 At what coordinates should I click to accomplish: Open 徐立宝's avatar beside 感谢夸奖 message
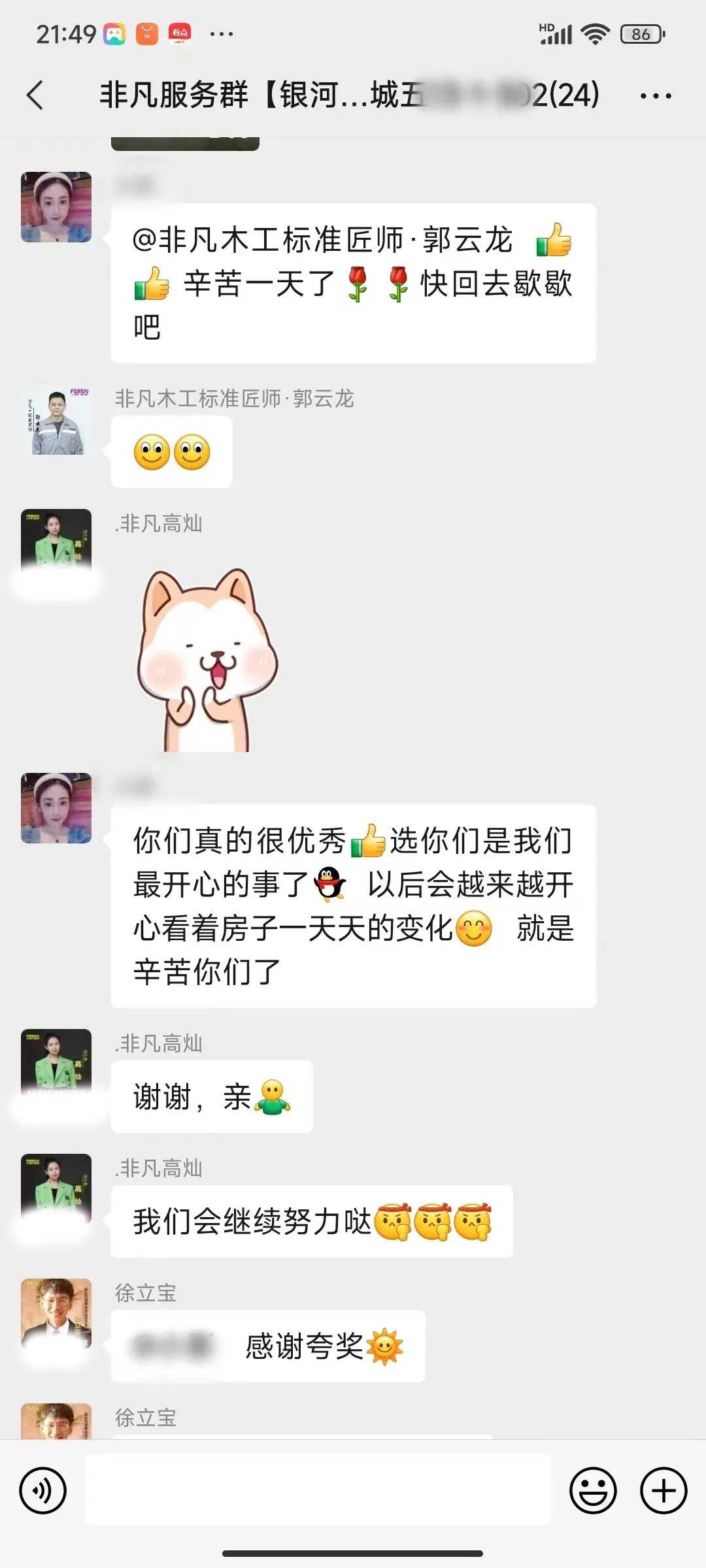pos(56,1312)
